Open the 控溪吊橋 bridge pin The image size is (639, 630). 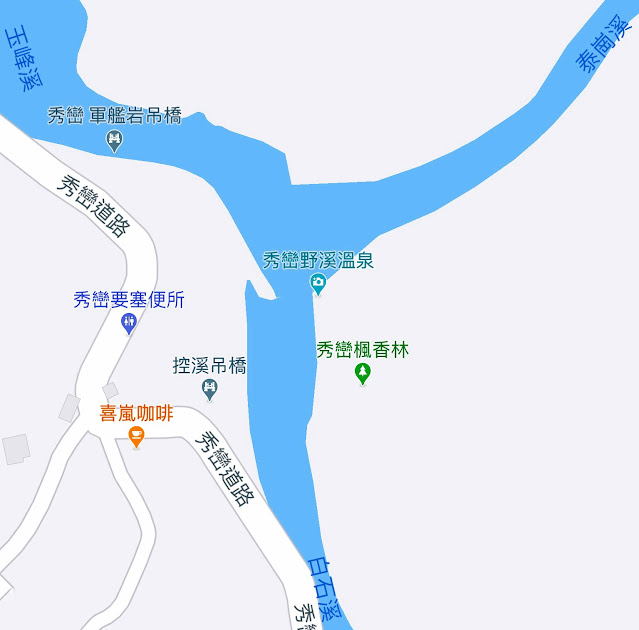tap(210, 389)
